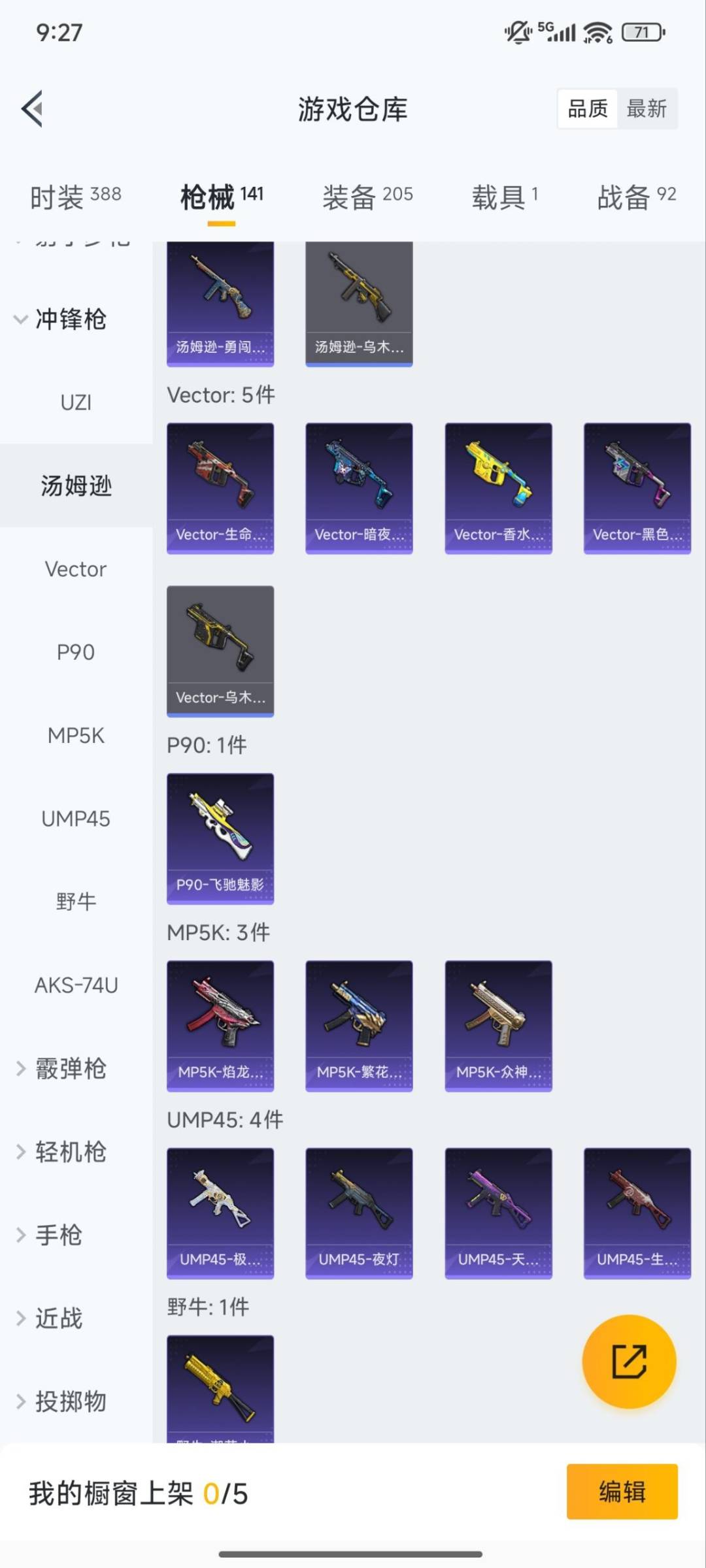
Task: Sort inventory by 最新
Action: [647, 108]
